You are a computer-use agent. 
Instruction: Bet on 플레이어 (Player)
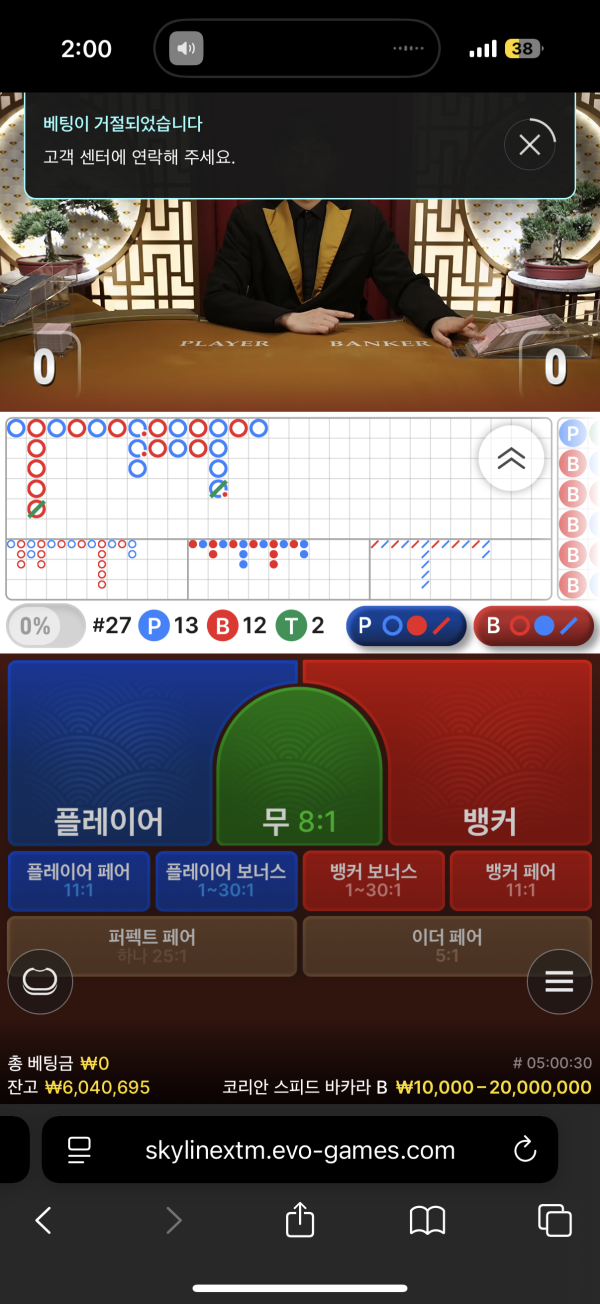(108, 760)
